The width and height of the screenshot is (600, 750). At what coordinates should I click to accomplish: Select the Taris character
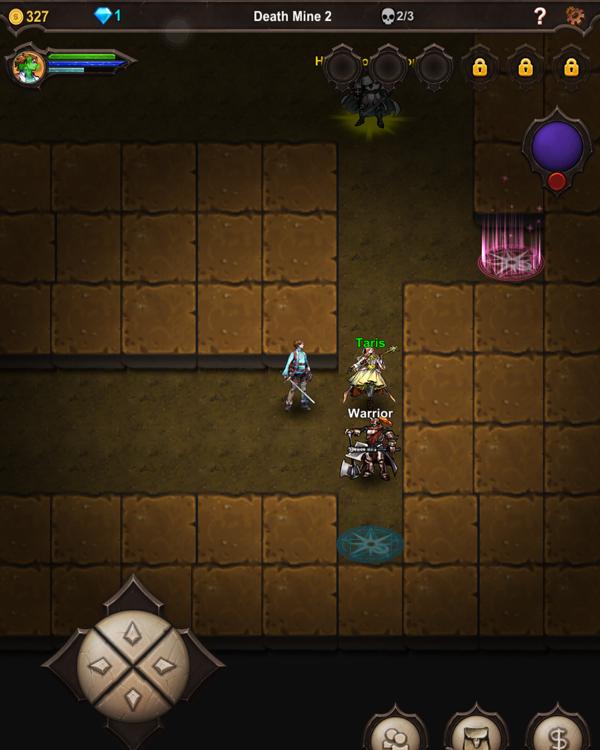[x=370, y=374]
